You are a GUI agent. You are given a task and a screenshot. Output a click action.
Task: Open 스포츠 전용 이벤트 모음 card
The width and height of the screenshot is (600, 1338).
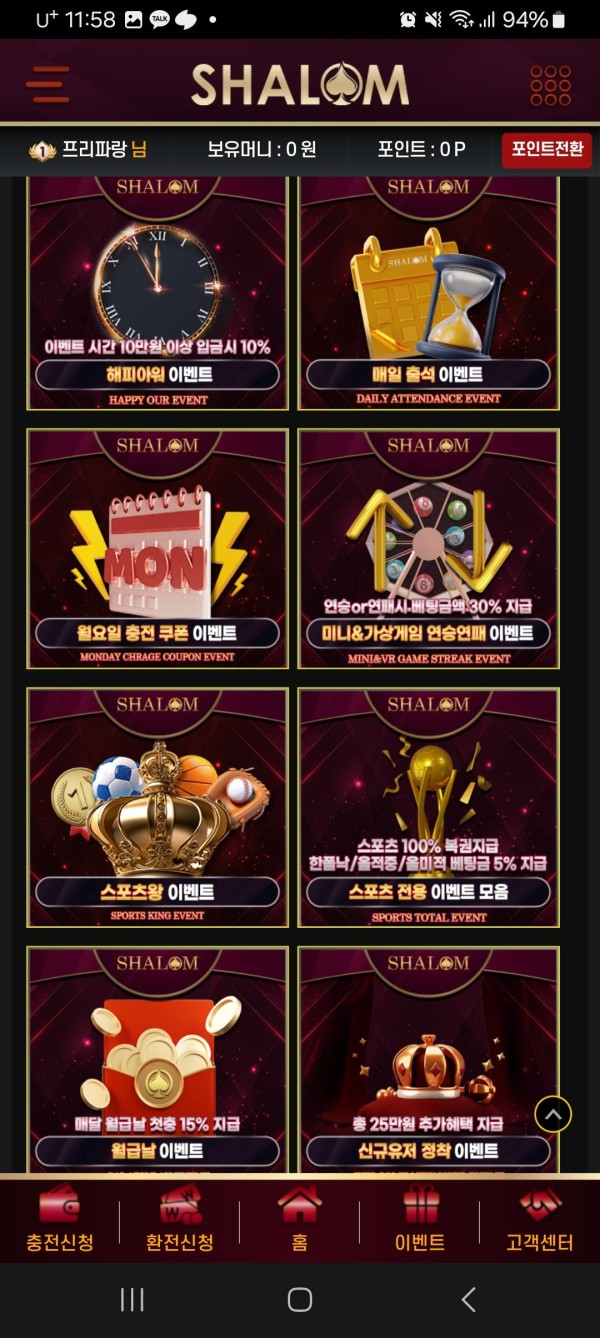click(x=428, y=808)
